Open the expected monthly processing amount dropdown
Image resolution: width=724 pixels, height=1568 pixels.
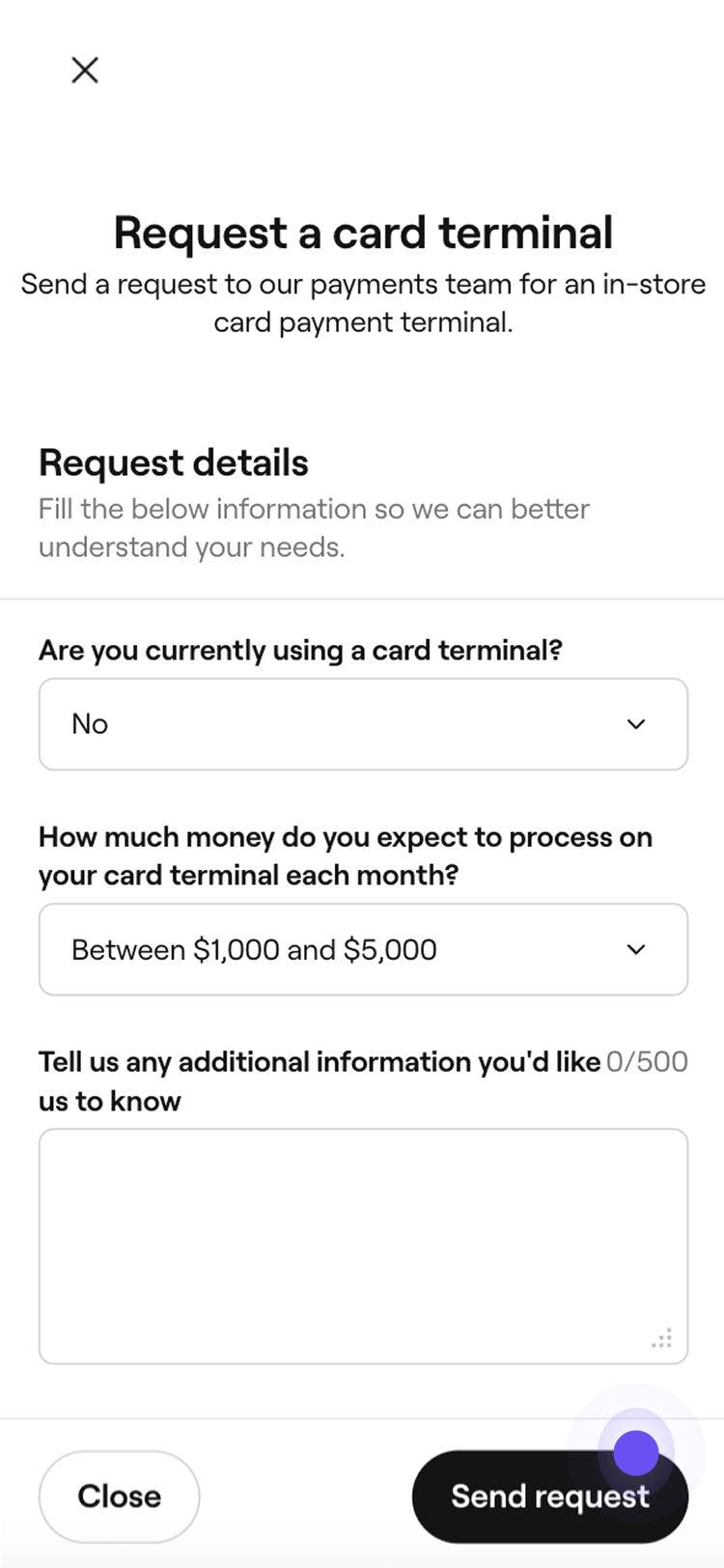(363, 949)
